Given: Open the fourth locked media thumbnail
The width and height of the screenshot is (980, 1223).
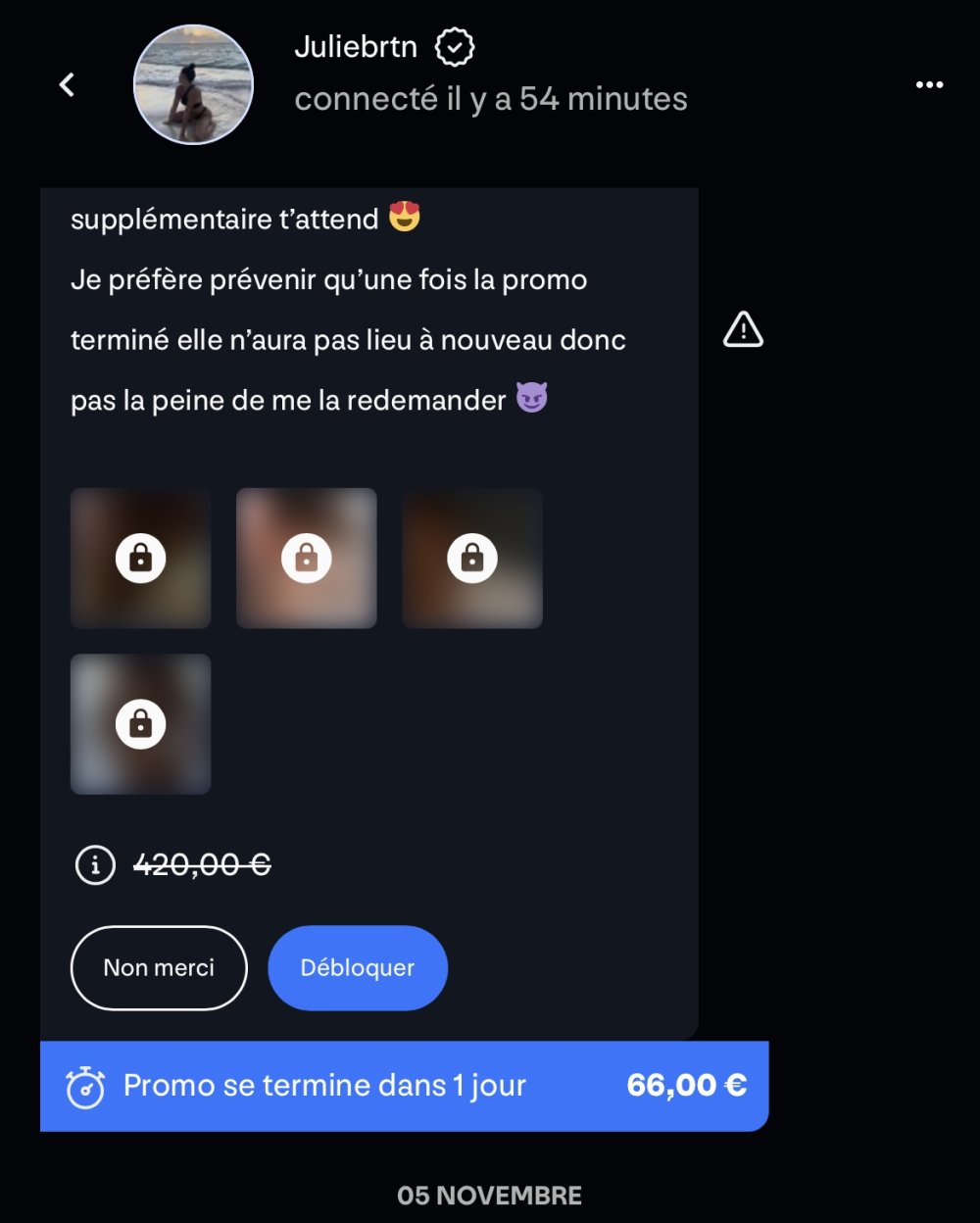Looking at the screenshot, I should coord(140,723).
